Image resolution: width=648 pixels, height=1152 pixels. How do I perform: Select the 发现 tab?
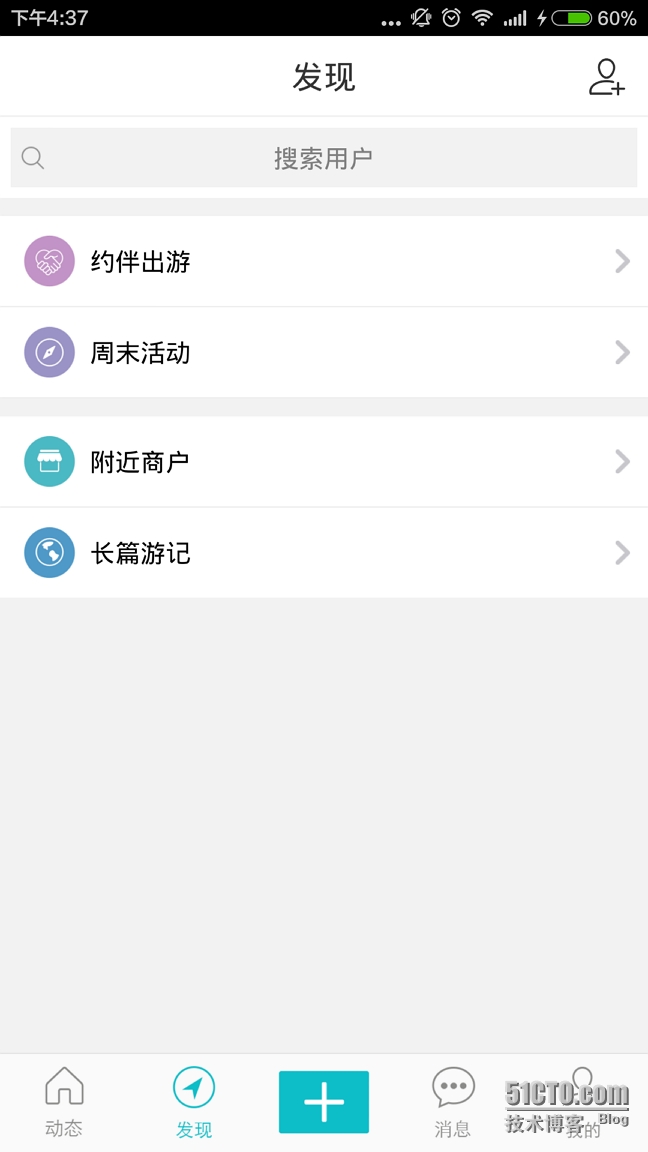click(194, 1102)
